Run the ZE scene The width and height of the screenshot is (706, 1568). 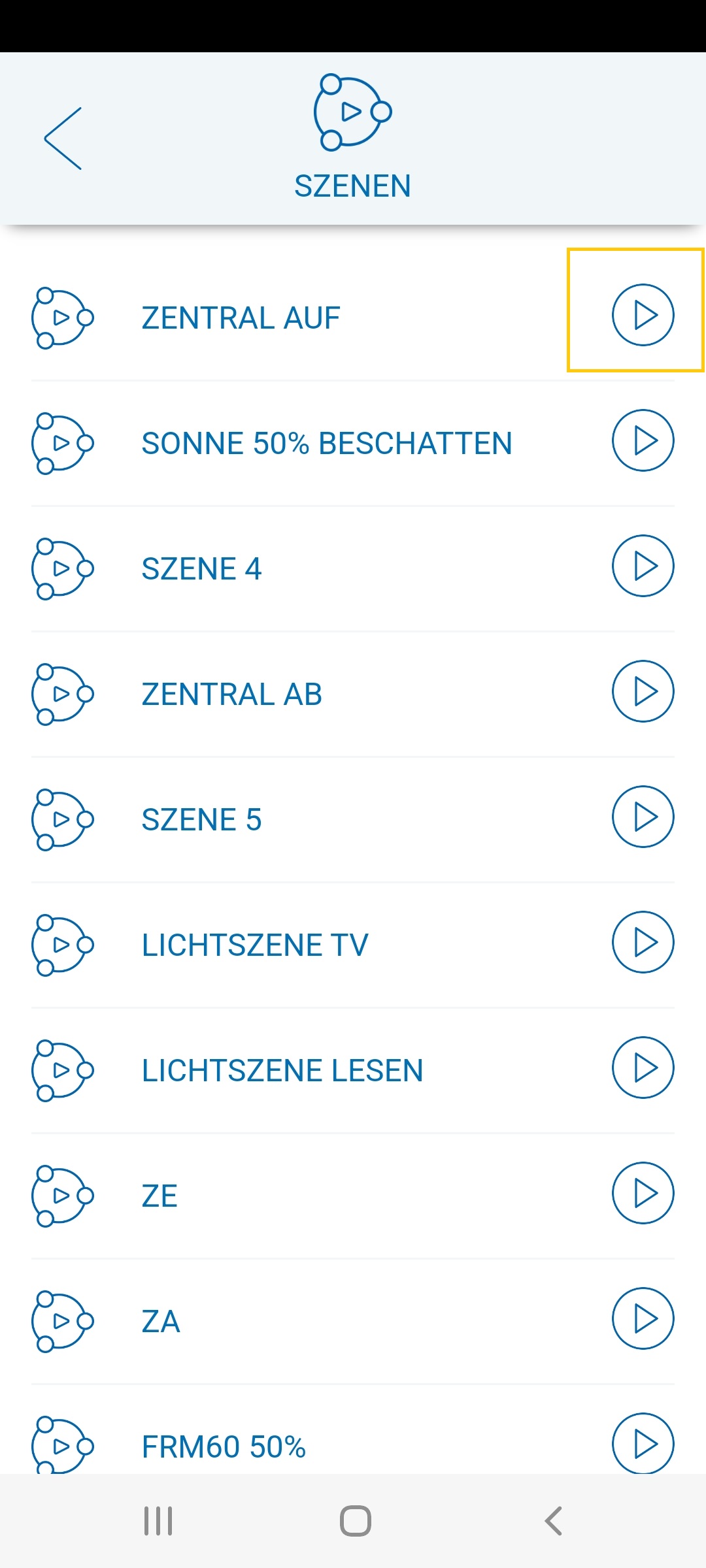pos(643,1193)
